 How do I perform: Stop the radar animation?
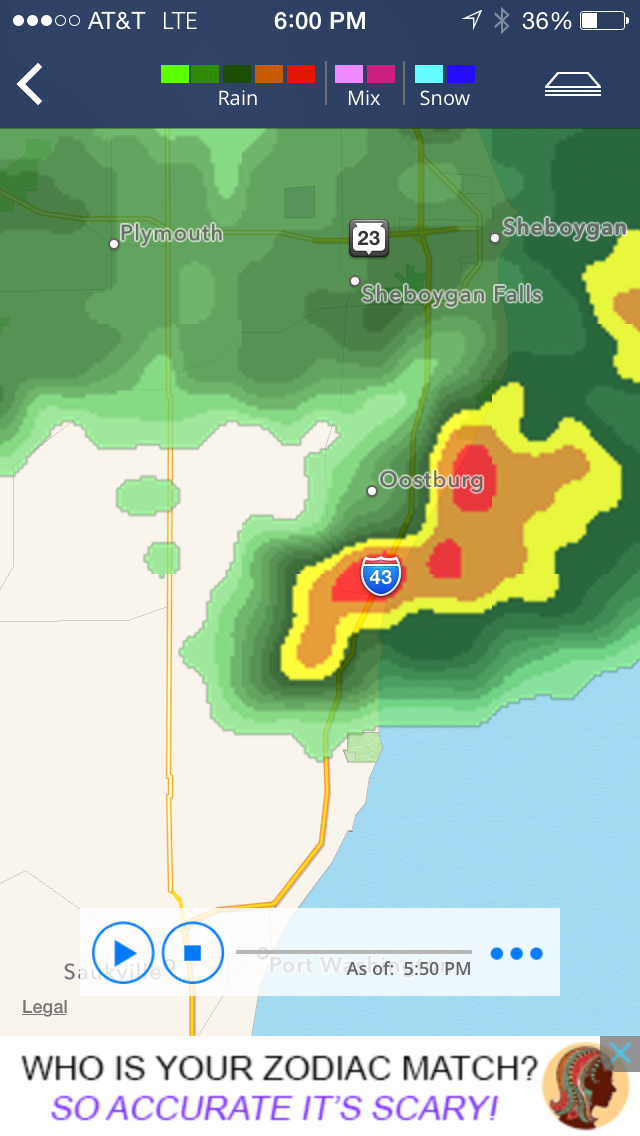[x=192, y=952]
